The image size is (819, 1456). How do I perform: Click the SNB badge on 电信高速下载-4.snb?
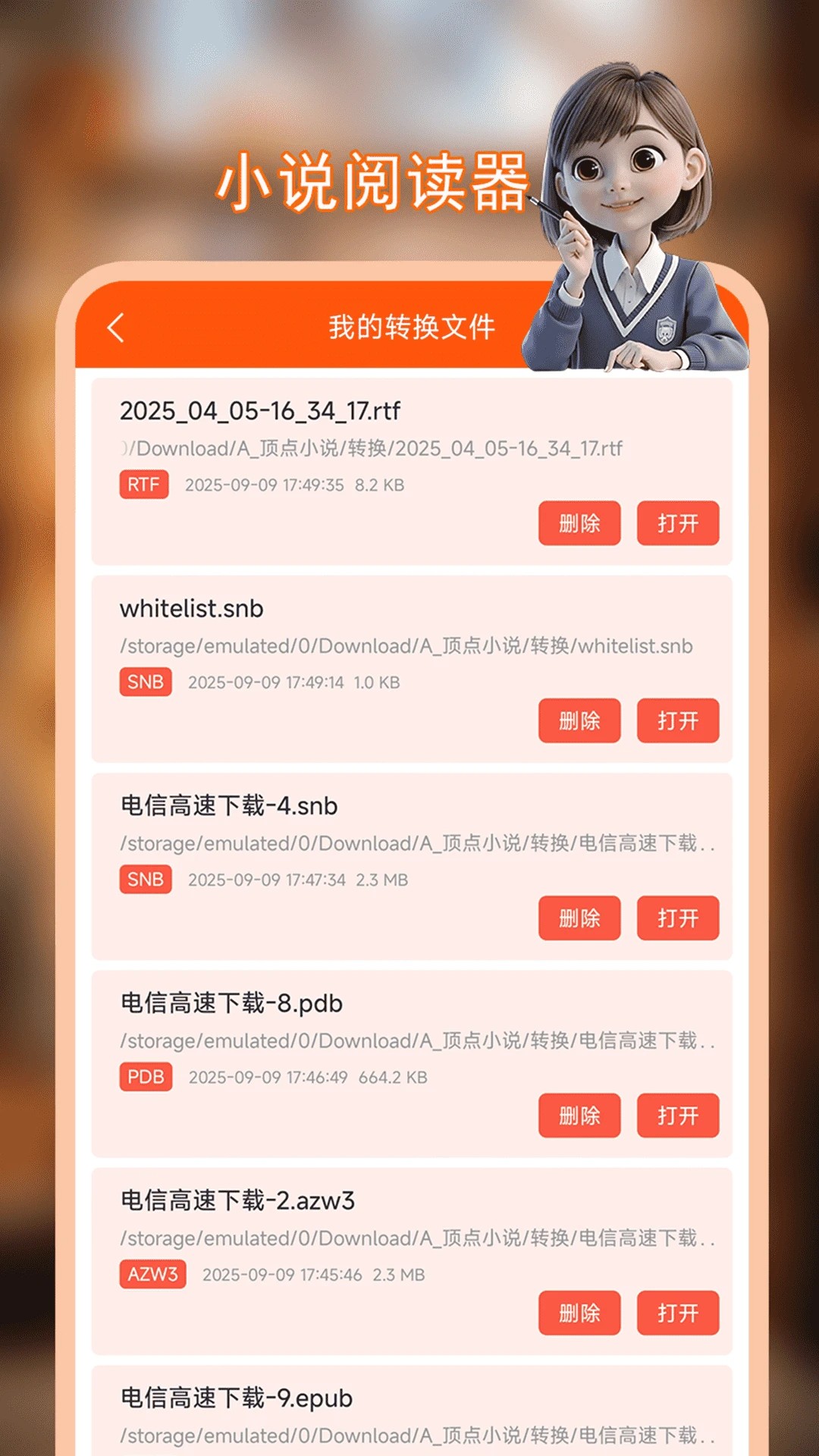click(x=145, y=880)
